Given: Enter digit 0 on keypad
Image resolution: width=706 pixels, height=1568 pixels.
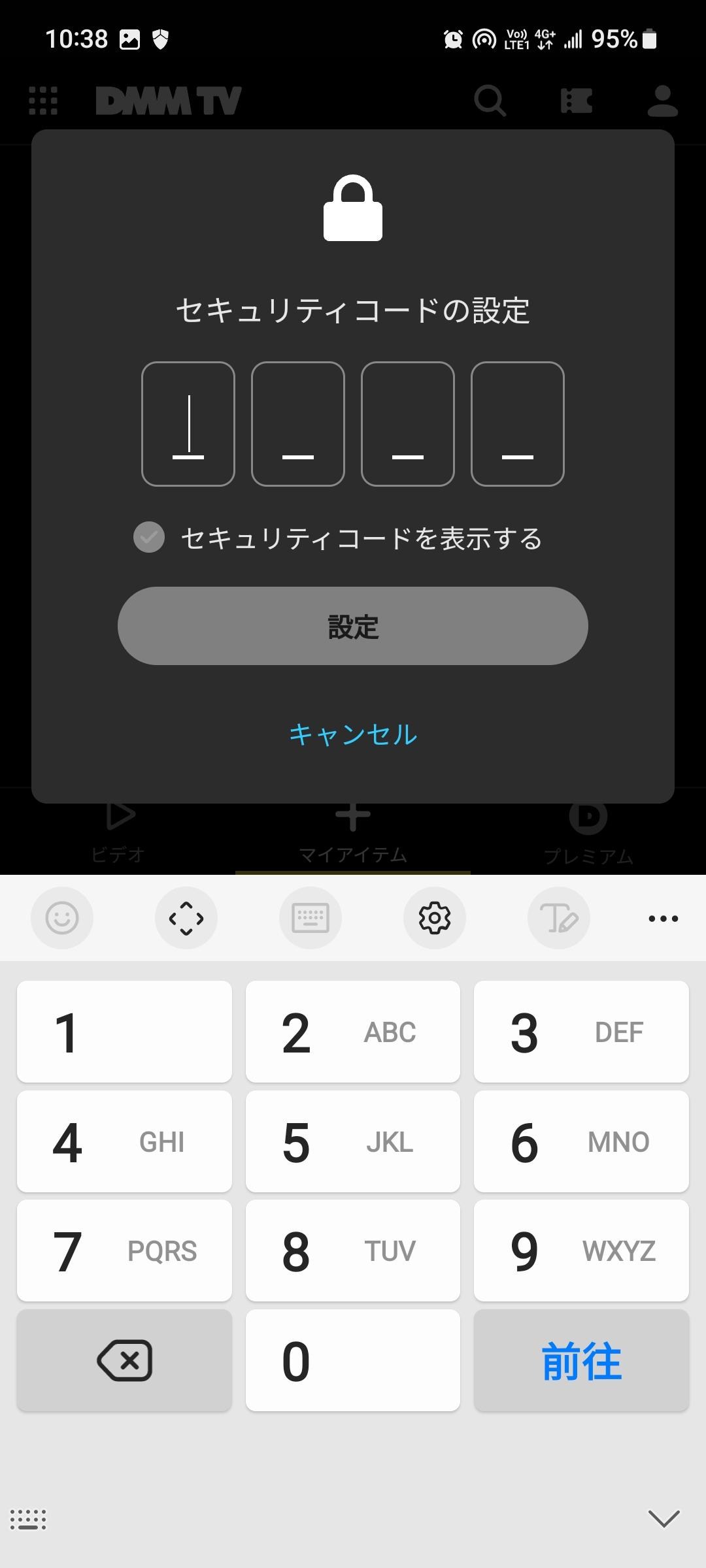Looking at the screenshot, I should pos(353,1360).
